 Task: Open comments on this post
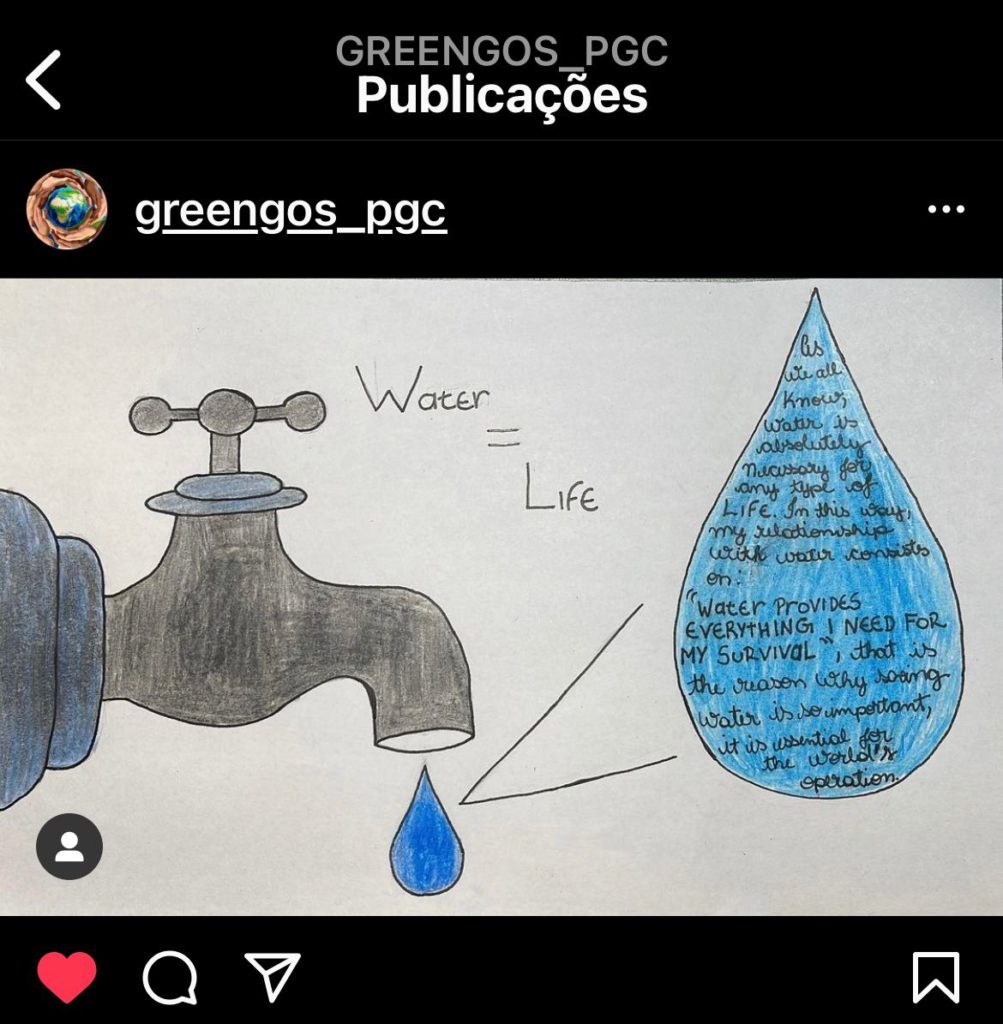(170, 977)
